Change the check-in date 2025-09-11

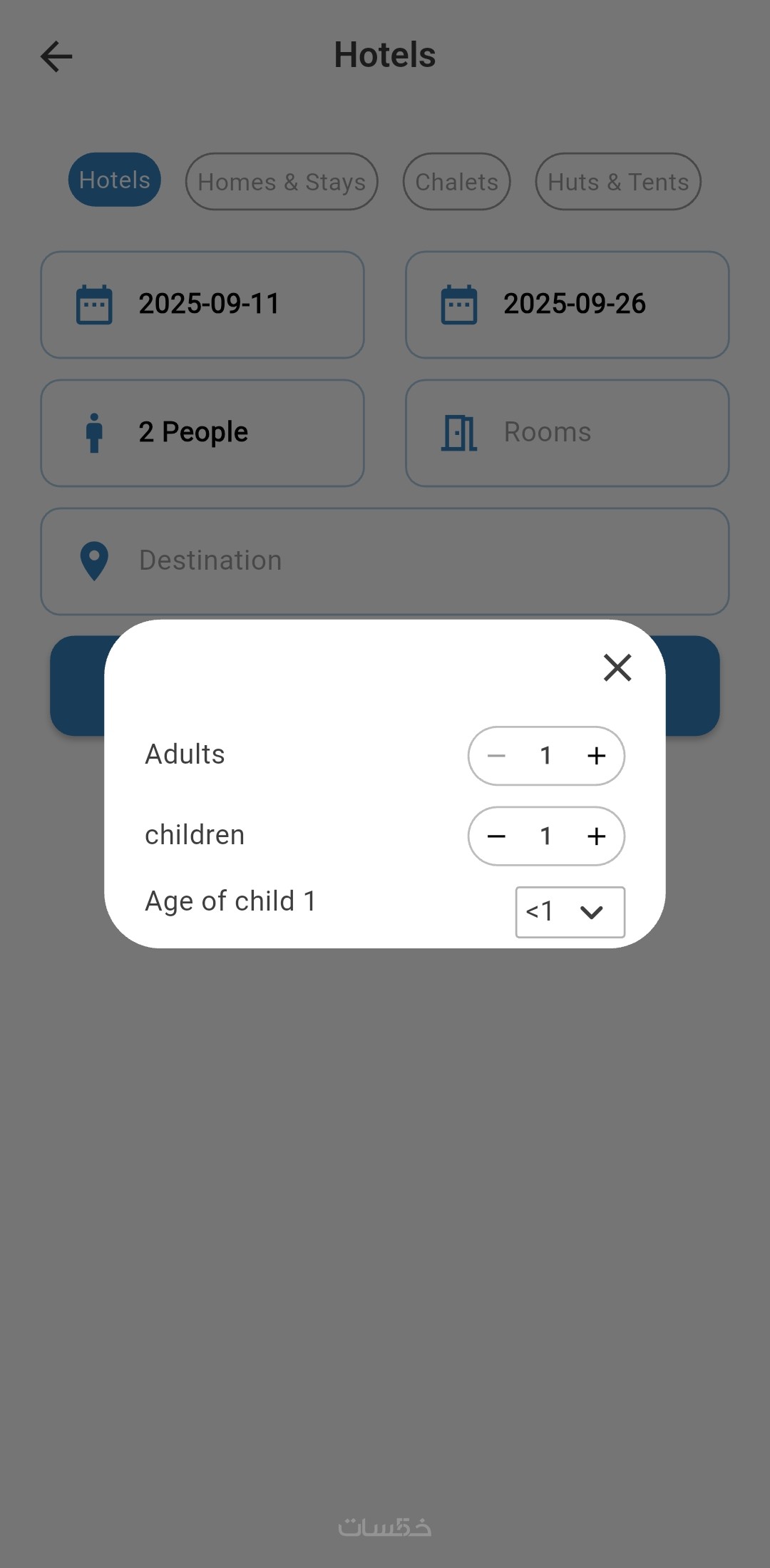pos(202,304)
